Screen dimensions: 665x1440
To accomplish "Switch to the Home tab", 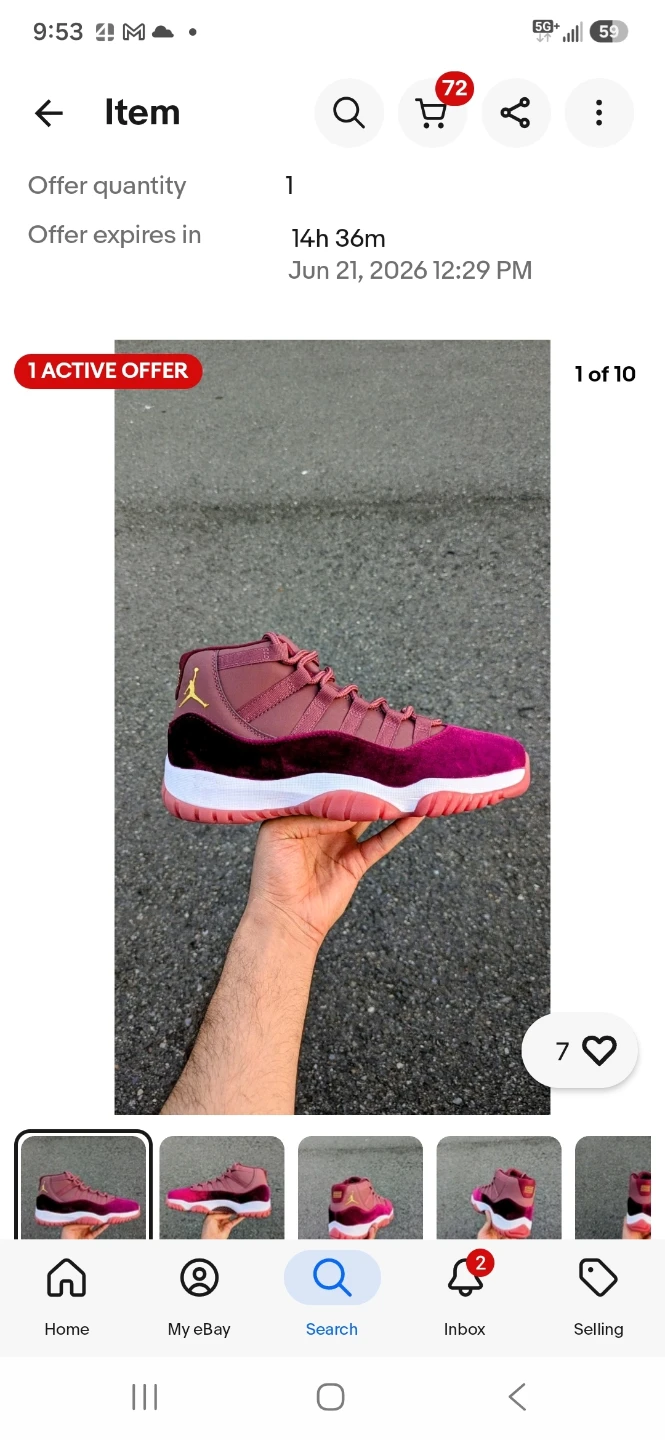I will point(67,1297).
